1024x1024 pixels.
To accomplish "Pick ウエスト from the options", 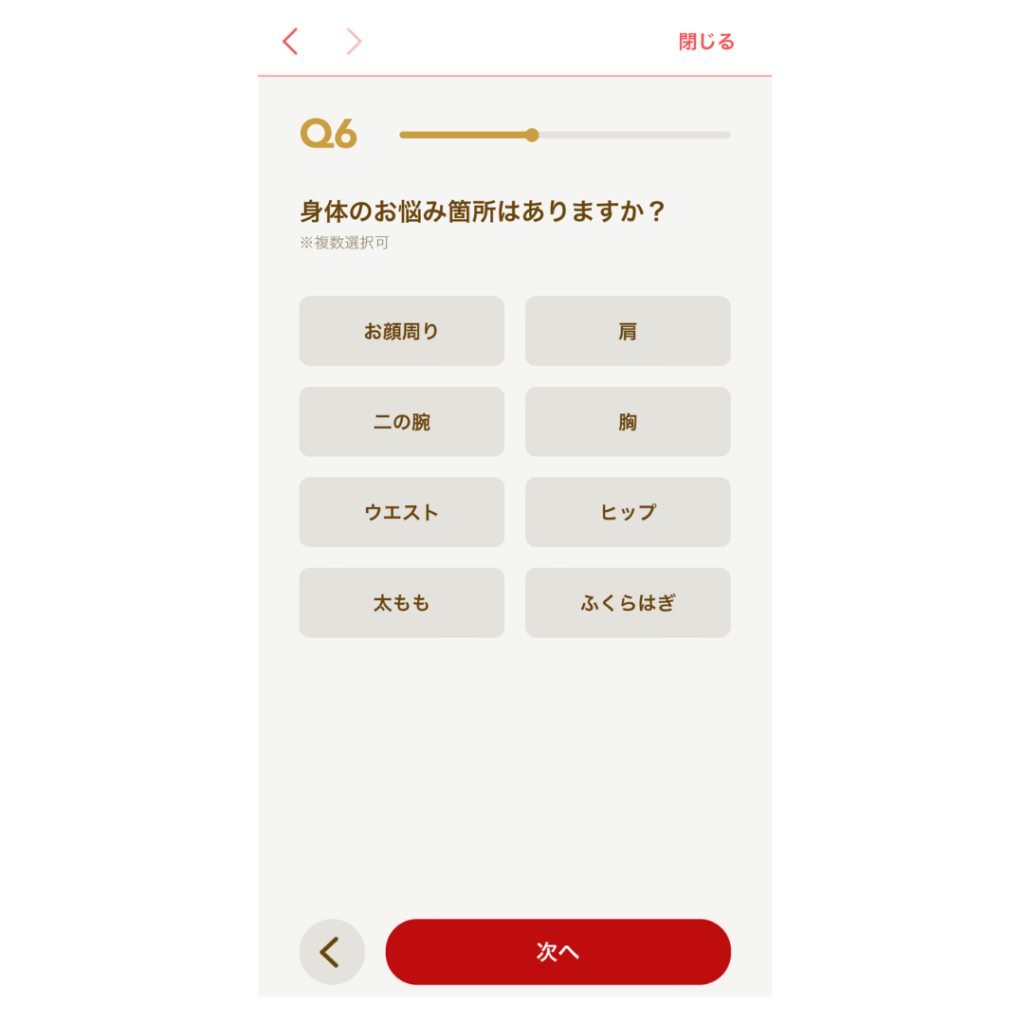I will tap(401, 512).
